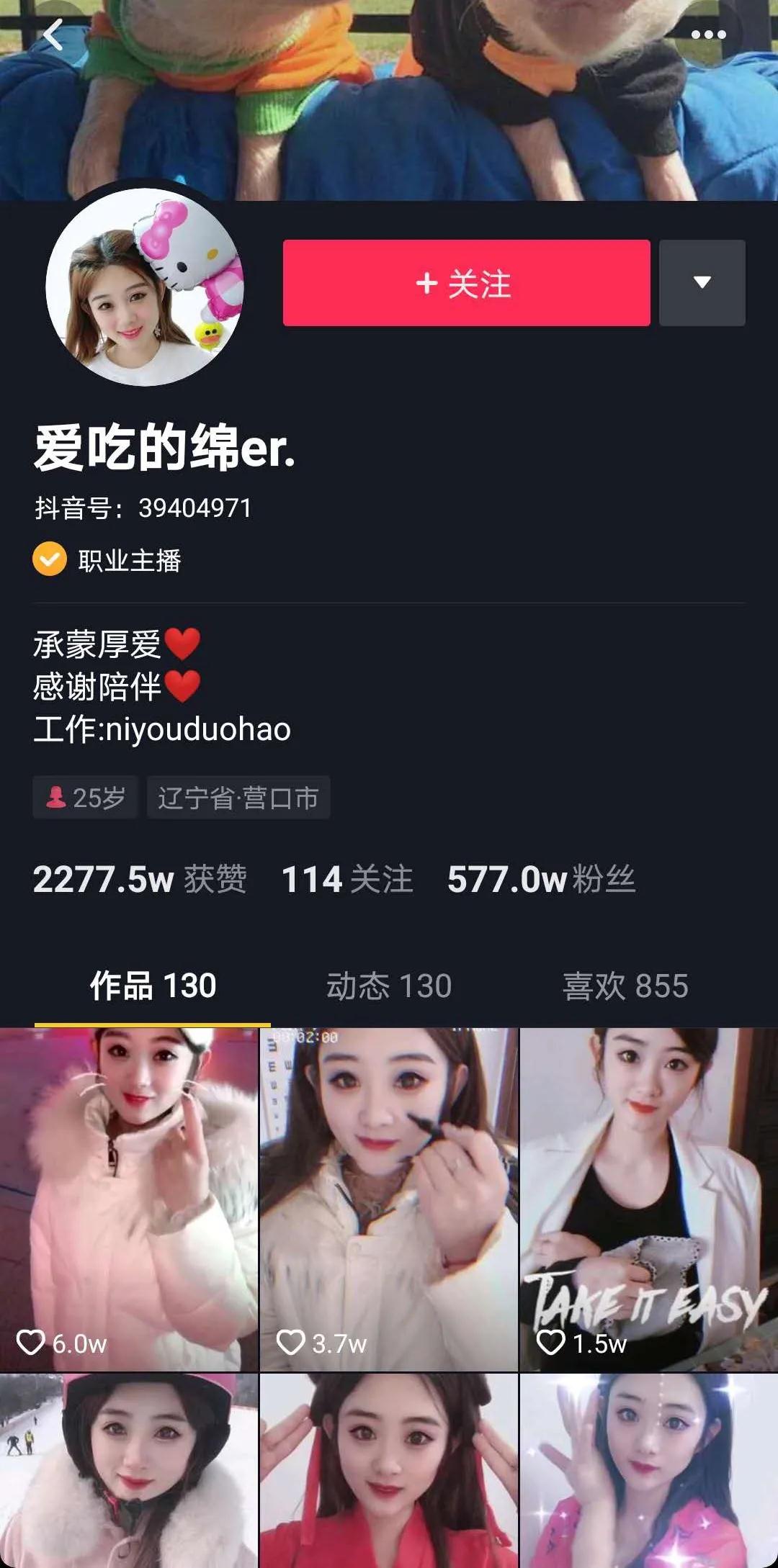Open the three-dot overflow menu
Screen dimensions: 778x1568
point(708,35)
